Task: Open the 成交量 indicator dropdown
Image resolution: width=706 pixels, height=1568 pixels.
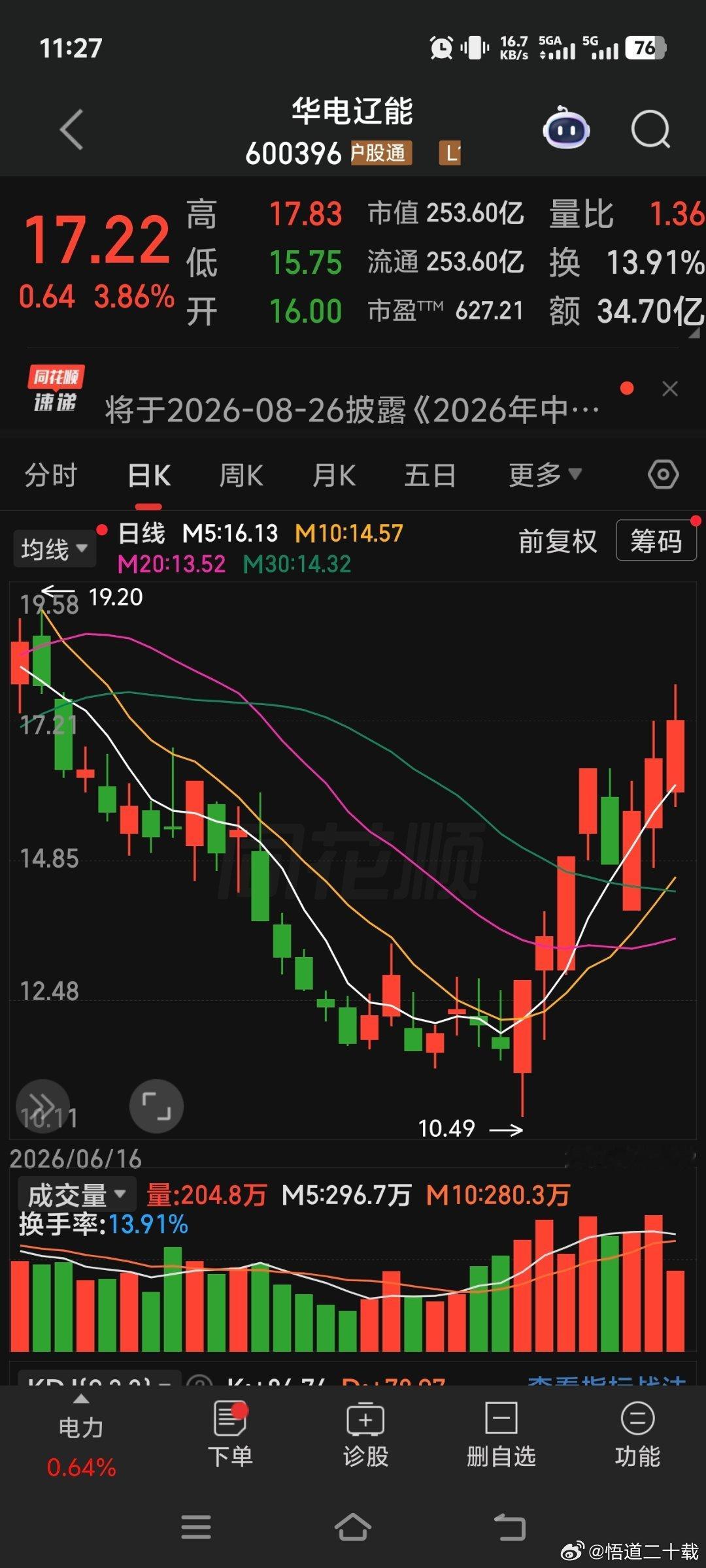Action: pyautogui.click(x=76, y=1195)
